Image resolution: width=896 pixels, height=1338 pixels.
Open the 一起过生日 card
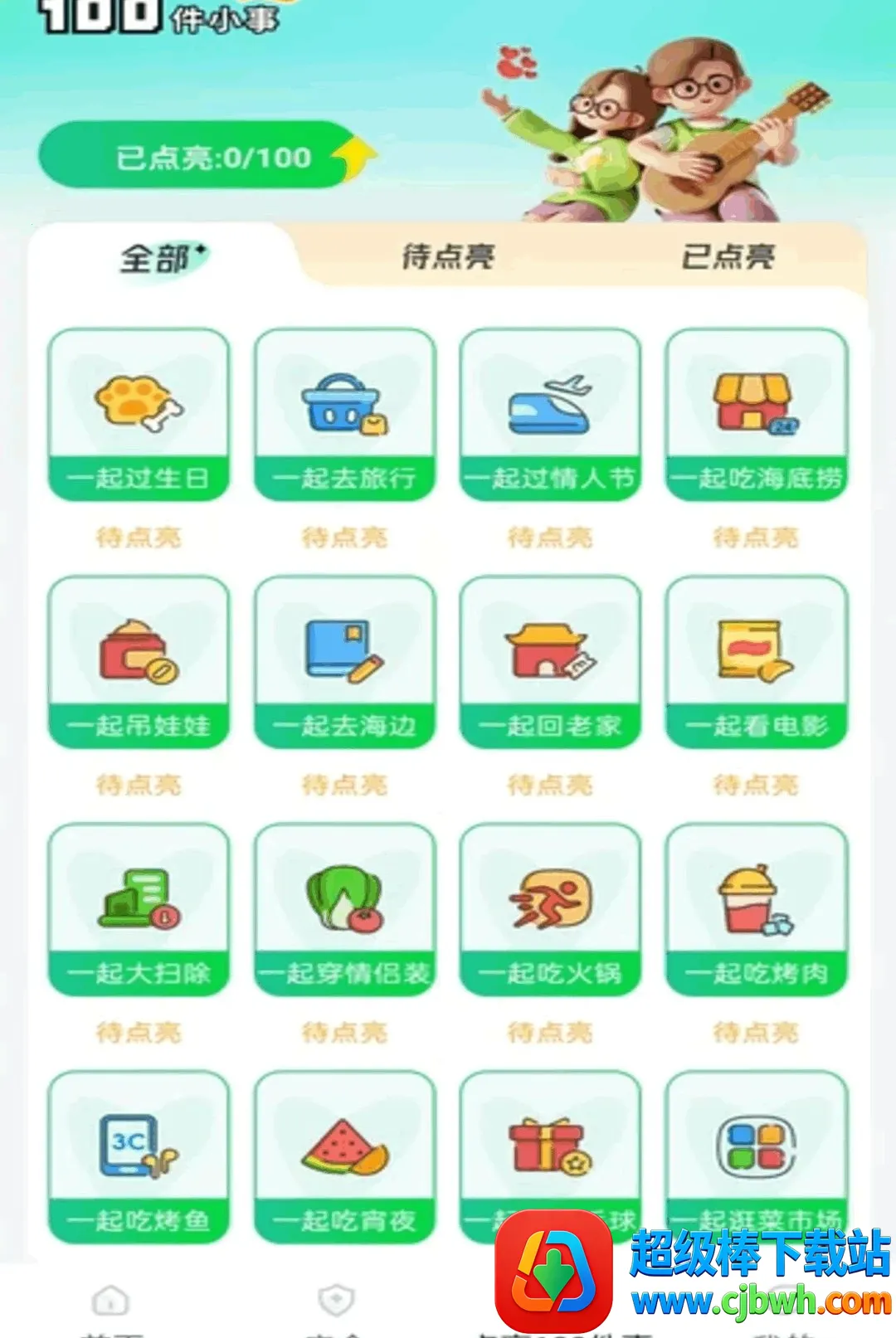[139, 415]
